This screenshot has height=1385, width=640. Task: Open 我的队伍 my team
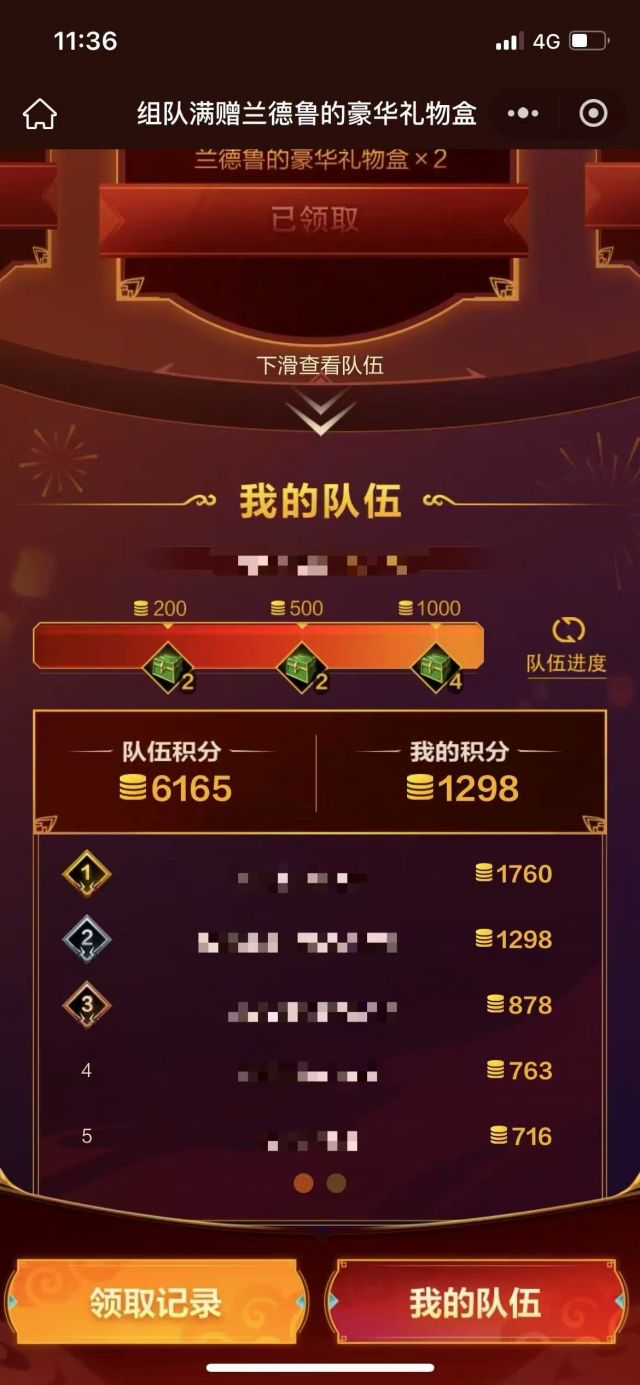[475, 1303]
